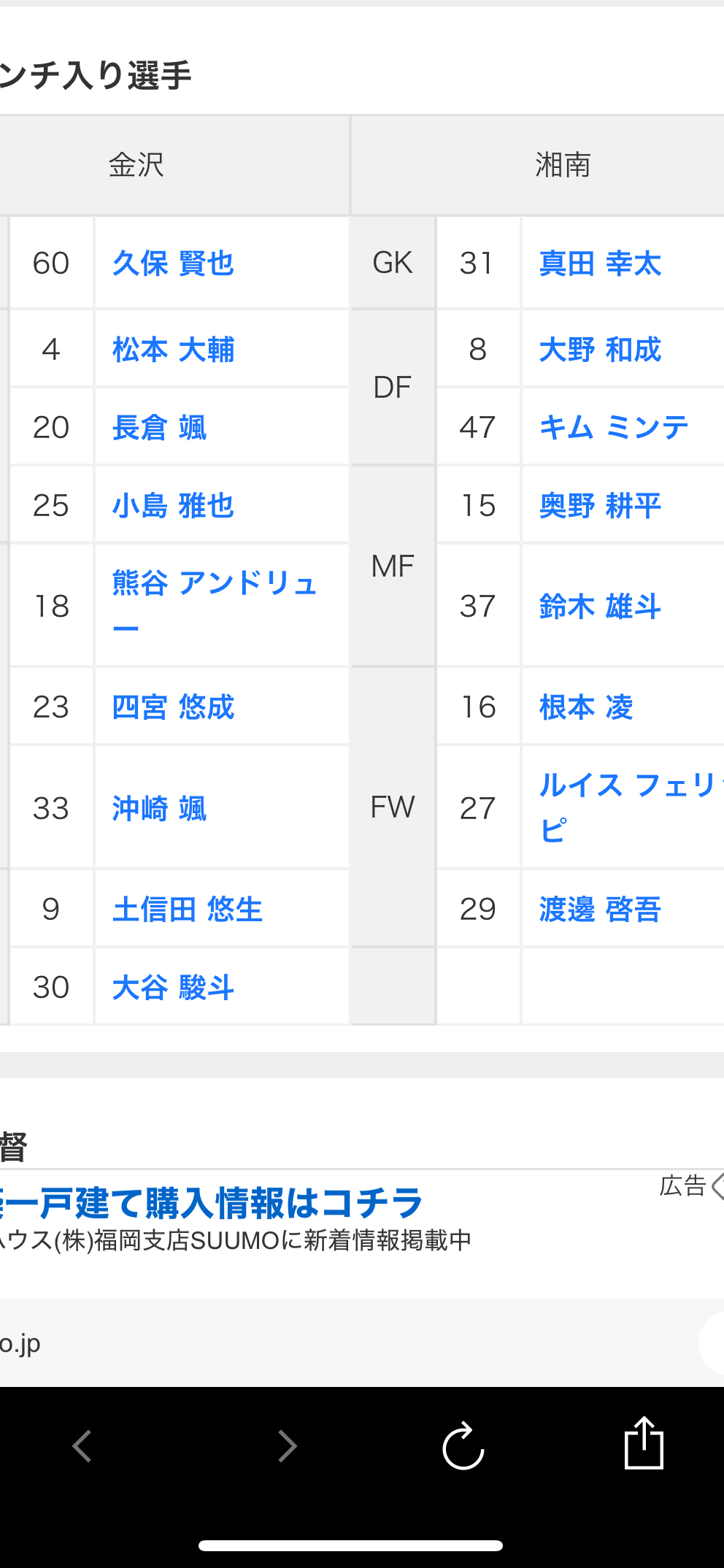Open 熊谷 アンドリュー's profile link
This screenshot has height=1568, width=724.
pos(215,604)
